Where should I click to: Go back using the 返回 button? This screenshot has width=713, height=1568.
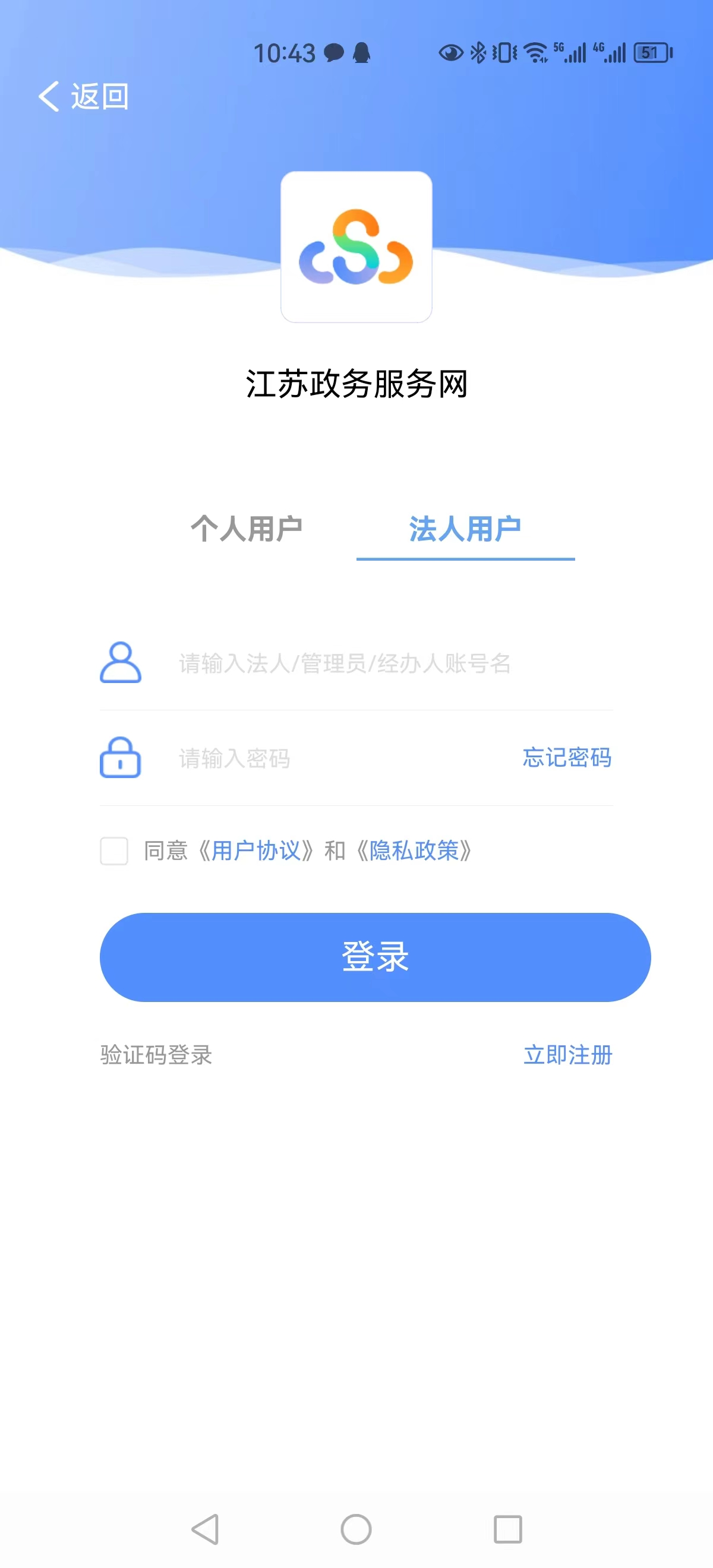[83, 96]
